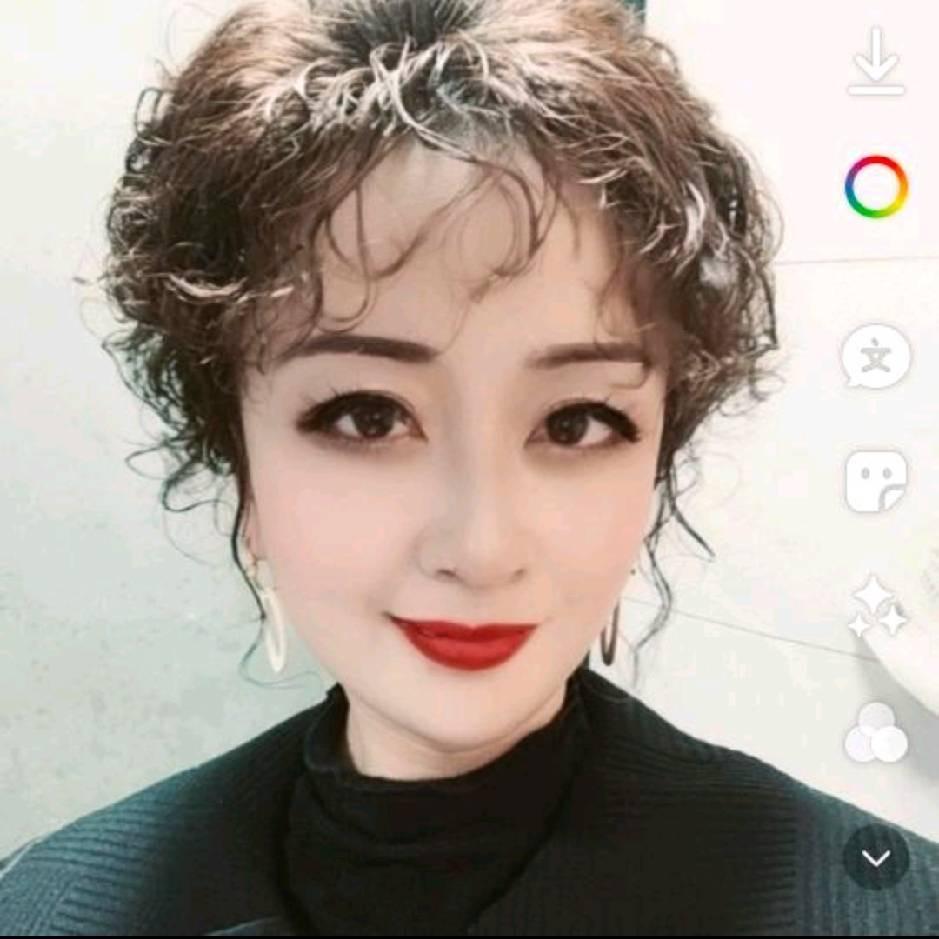This screenshot has height=939, width=939.
Task: Open the sparkle effects tool
Action: [877, 608]
